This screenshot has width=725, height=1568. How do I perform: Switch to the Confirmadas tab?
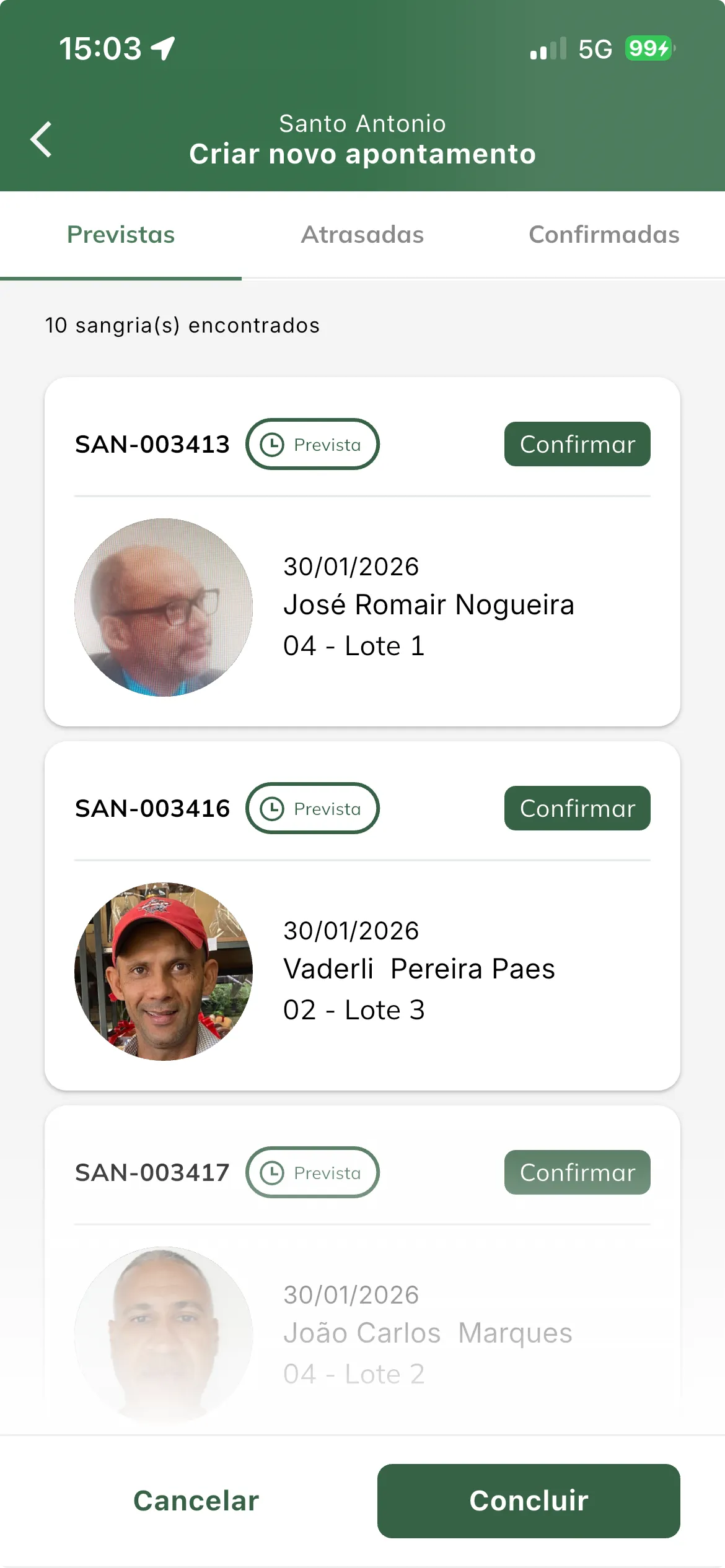point(603,235)
